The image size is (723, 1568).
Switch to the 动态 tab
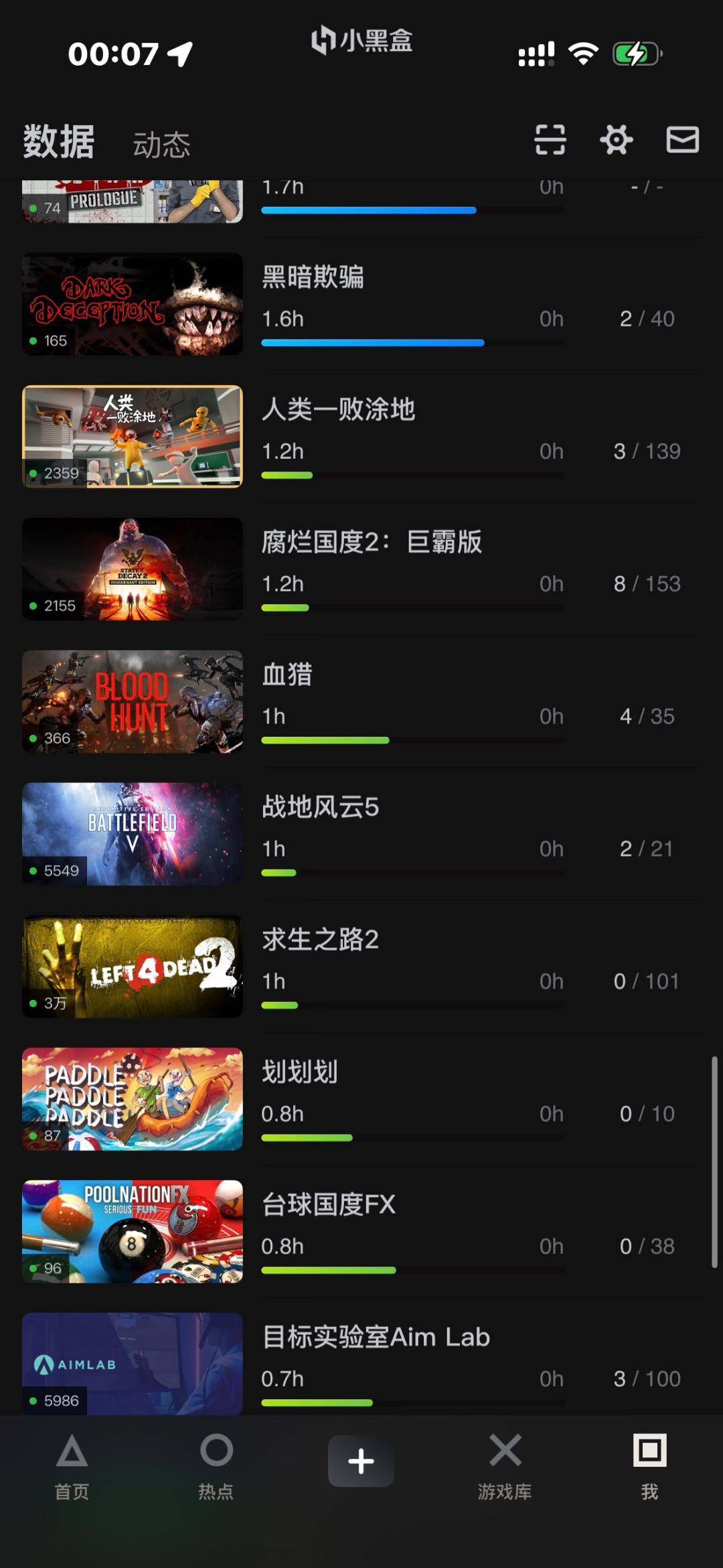pos(161,143)
